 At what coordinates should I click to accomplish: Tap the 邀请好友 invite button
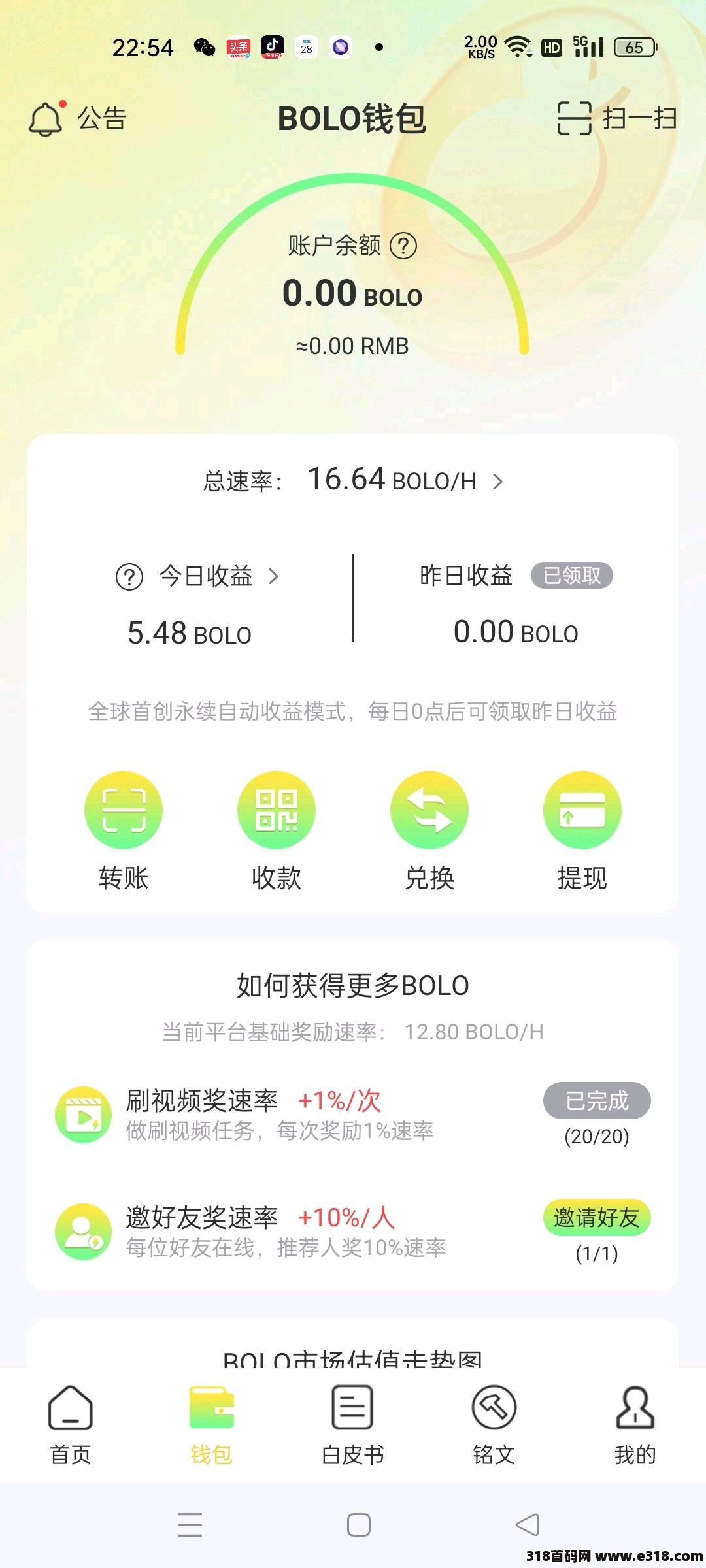596,1217
